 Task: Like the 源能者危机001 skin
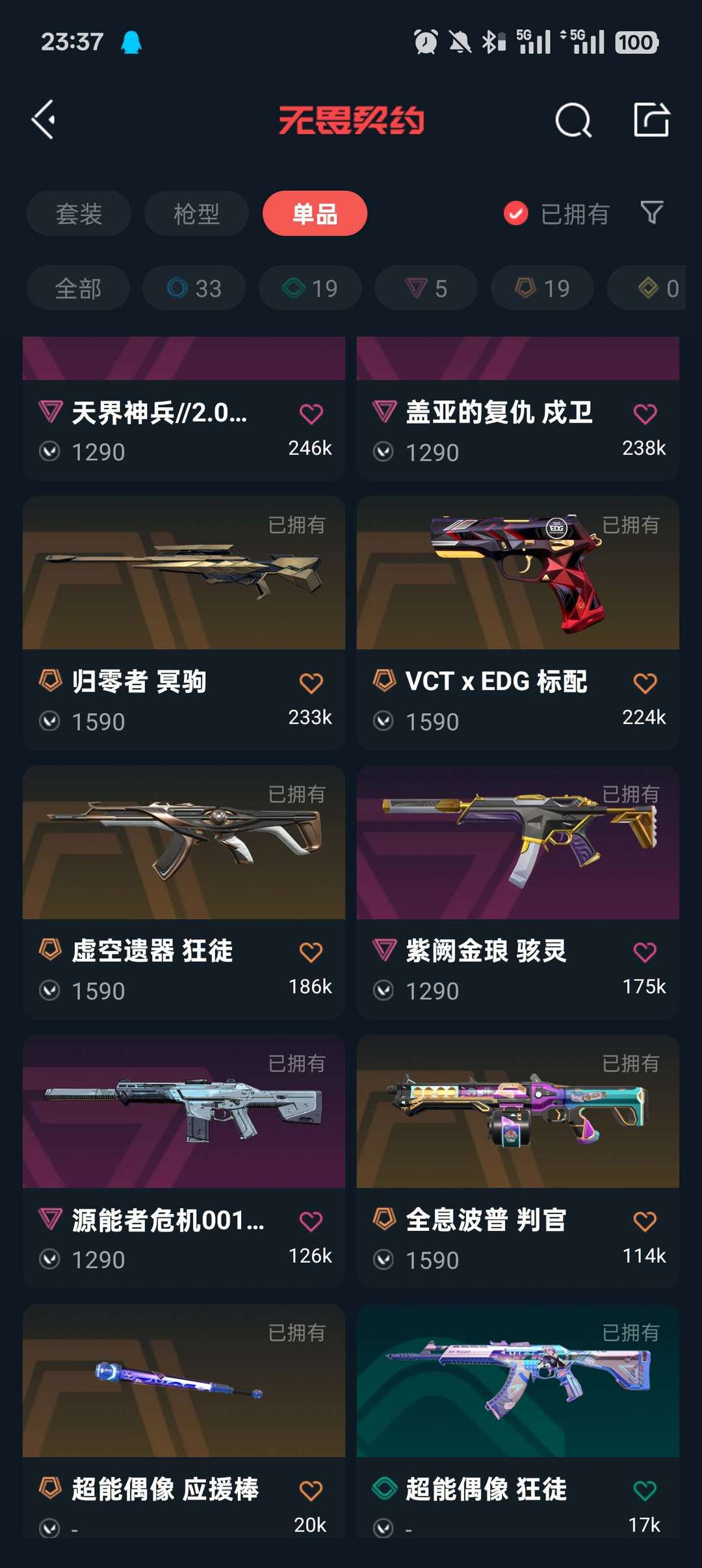311,1222
